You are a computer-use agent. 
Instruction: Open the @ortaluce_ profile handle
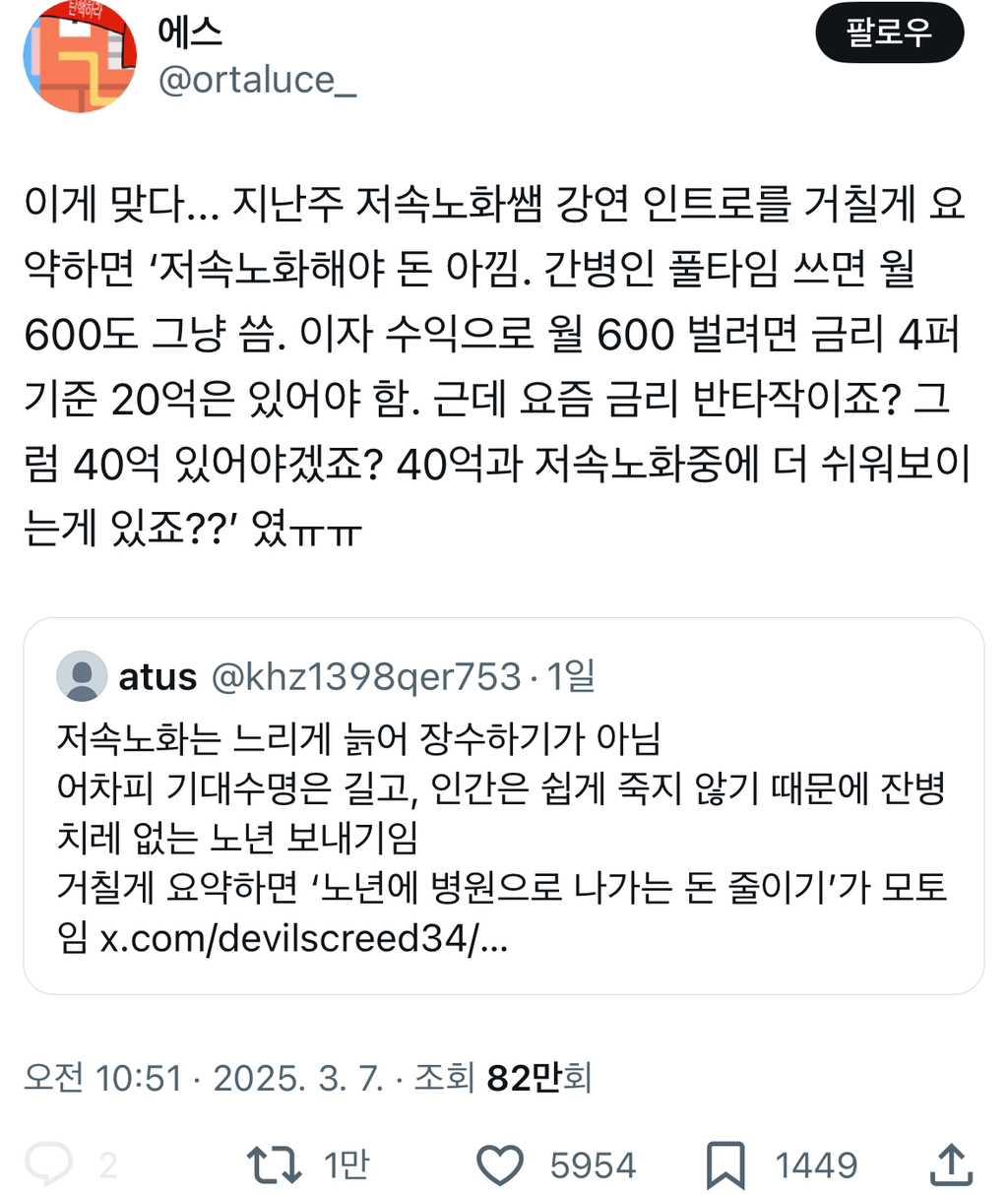(257, 80)
